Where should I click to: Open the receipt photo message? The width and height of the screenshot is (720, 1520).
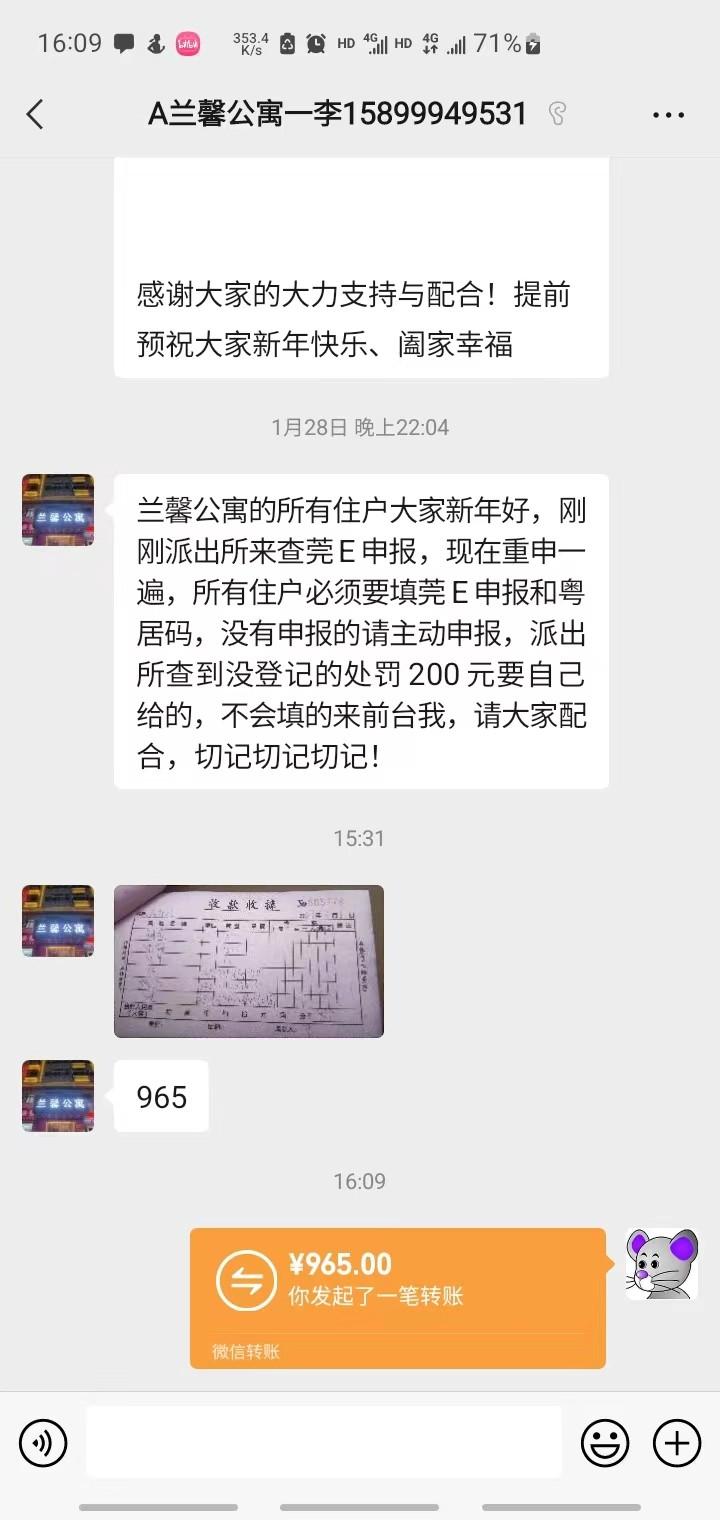pyautogui.click(x=248, y=960)
